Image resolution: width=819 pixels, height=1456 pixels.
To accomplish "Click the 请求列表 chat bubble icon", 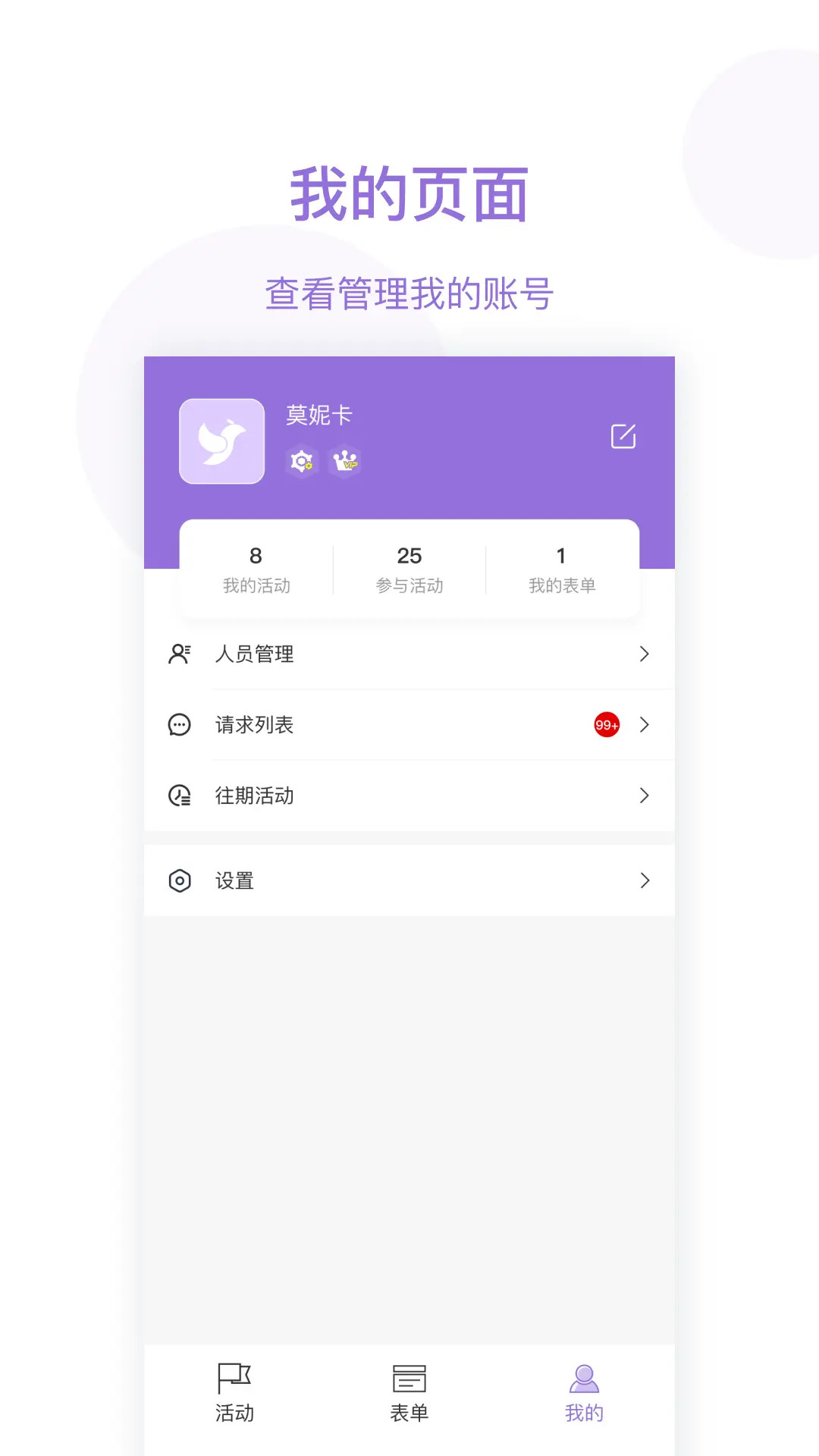I will [180, 725].
